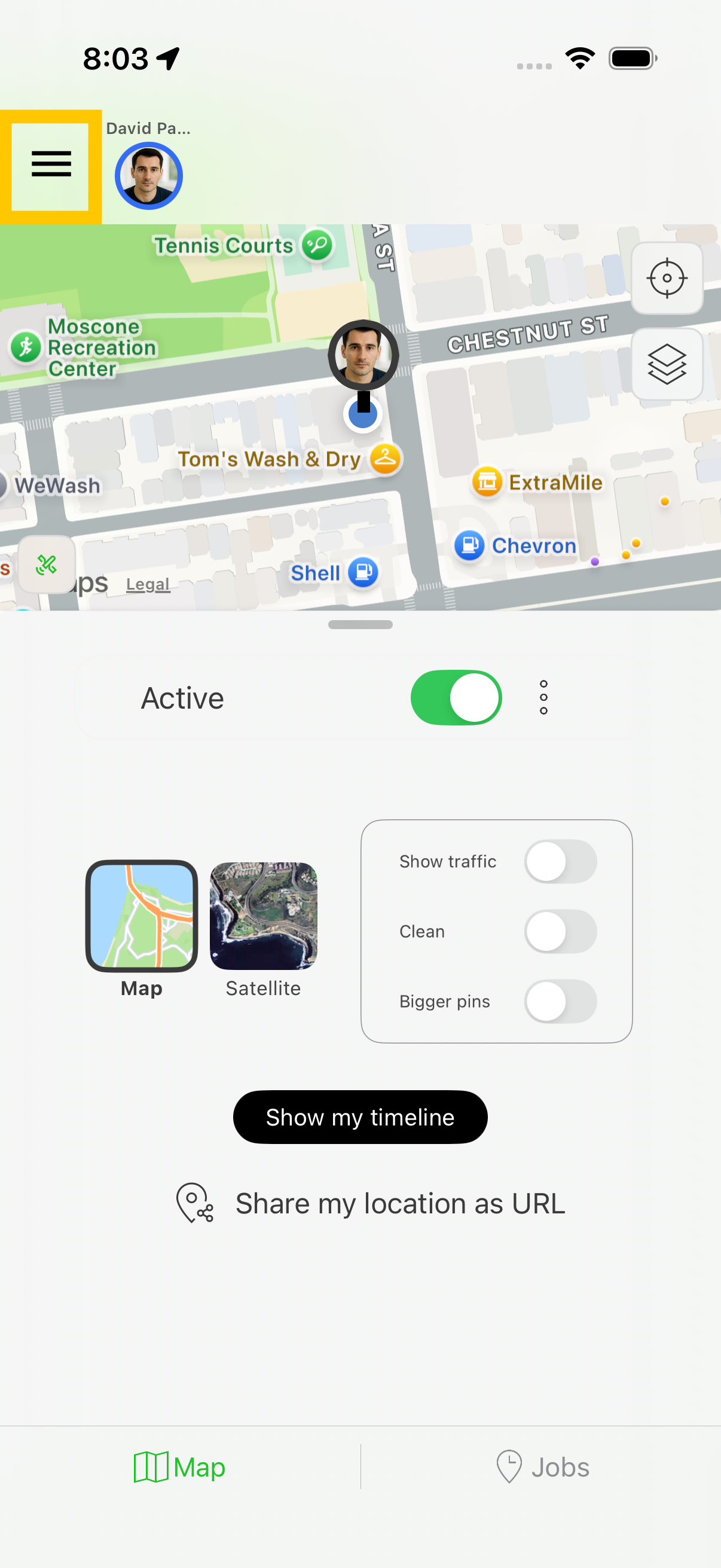Turn on the Clean option
This screenshot has width=721, height=1568.
pyautogui.click(x=560, y=931)
